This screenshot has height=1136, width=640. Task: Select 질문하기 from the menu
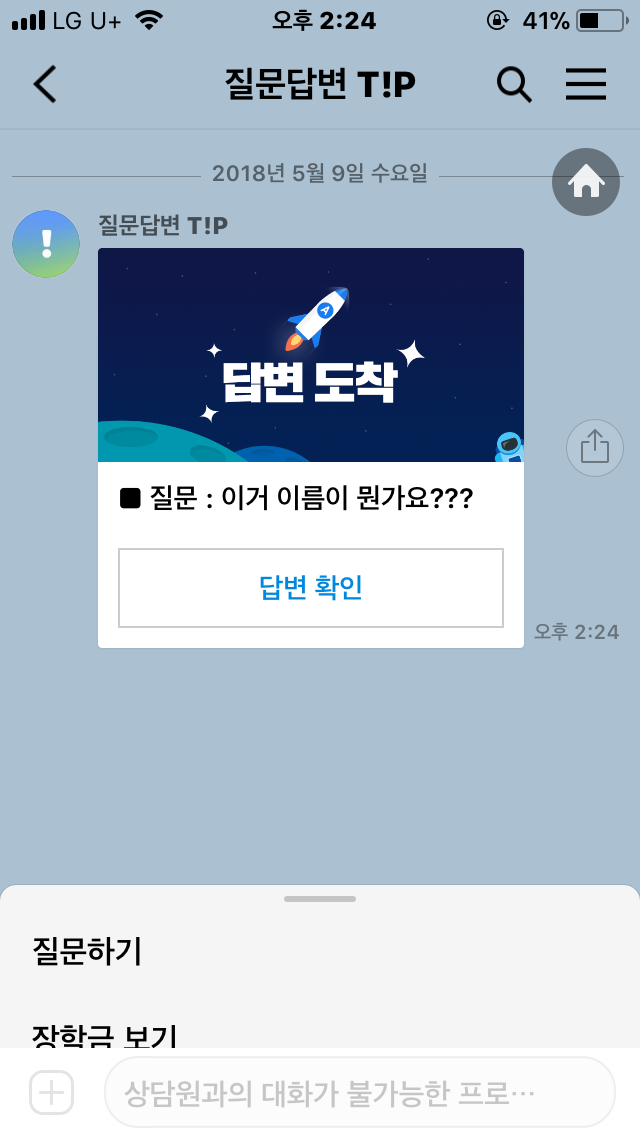point(87,951)
